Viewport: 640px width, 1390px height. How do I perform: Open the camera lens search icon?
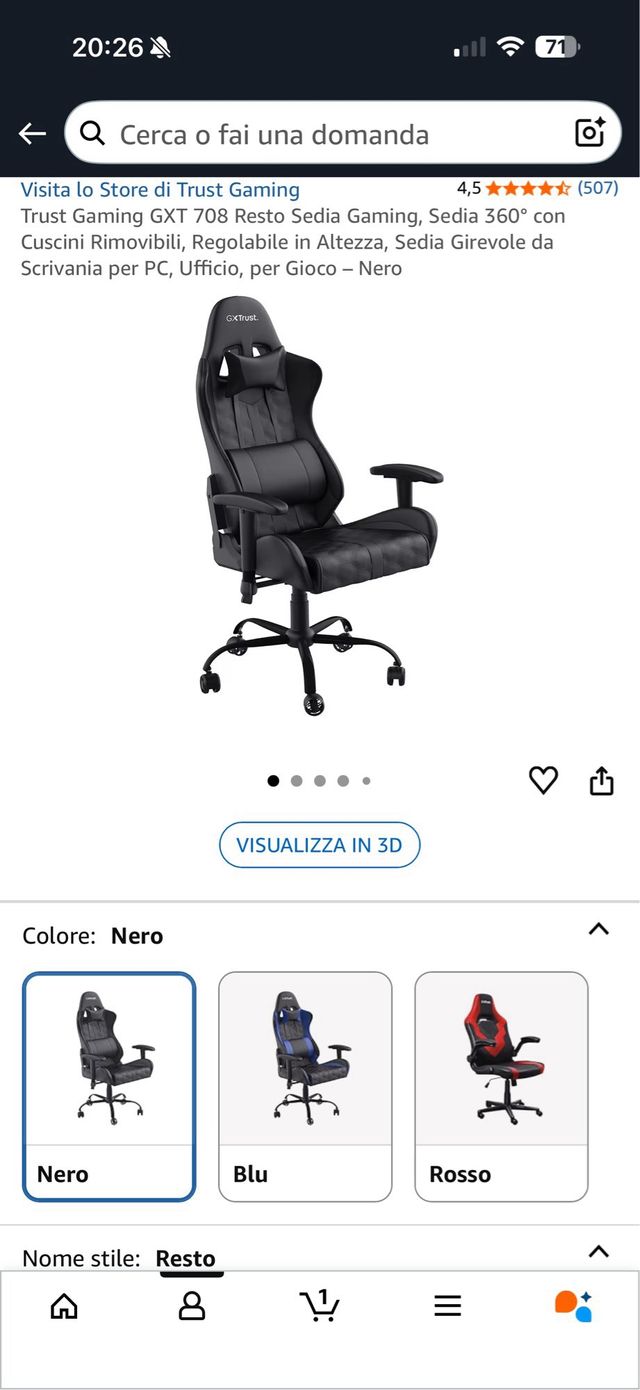[590, 133]
